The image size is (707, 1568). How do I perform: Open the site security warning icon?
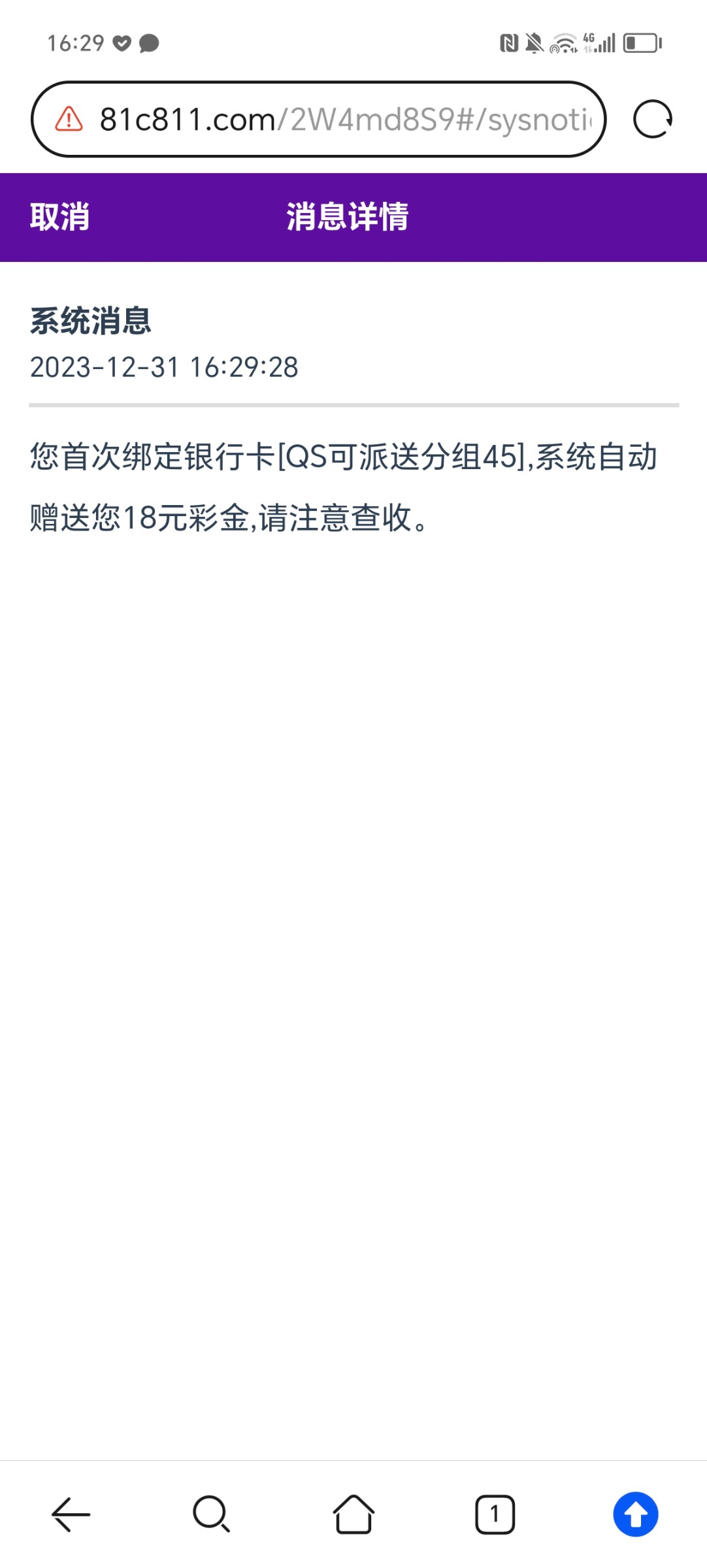click(x=69, y=120)
